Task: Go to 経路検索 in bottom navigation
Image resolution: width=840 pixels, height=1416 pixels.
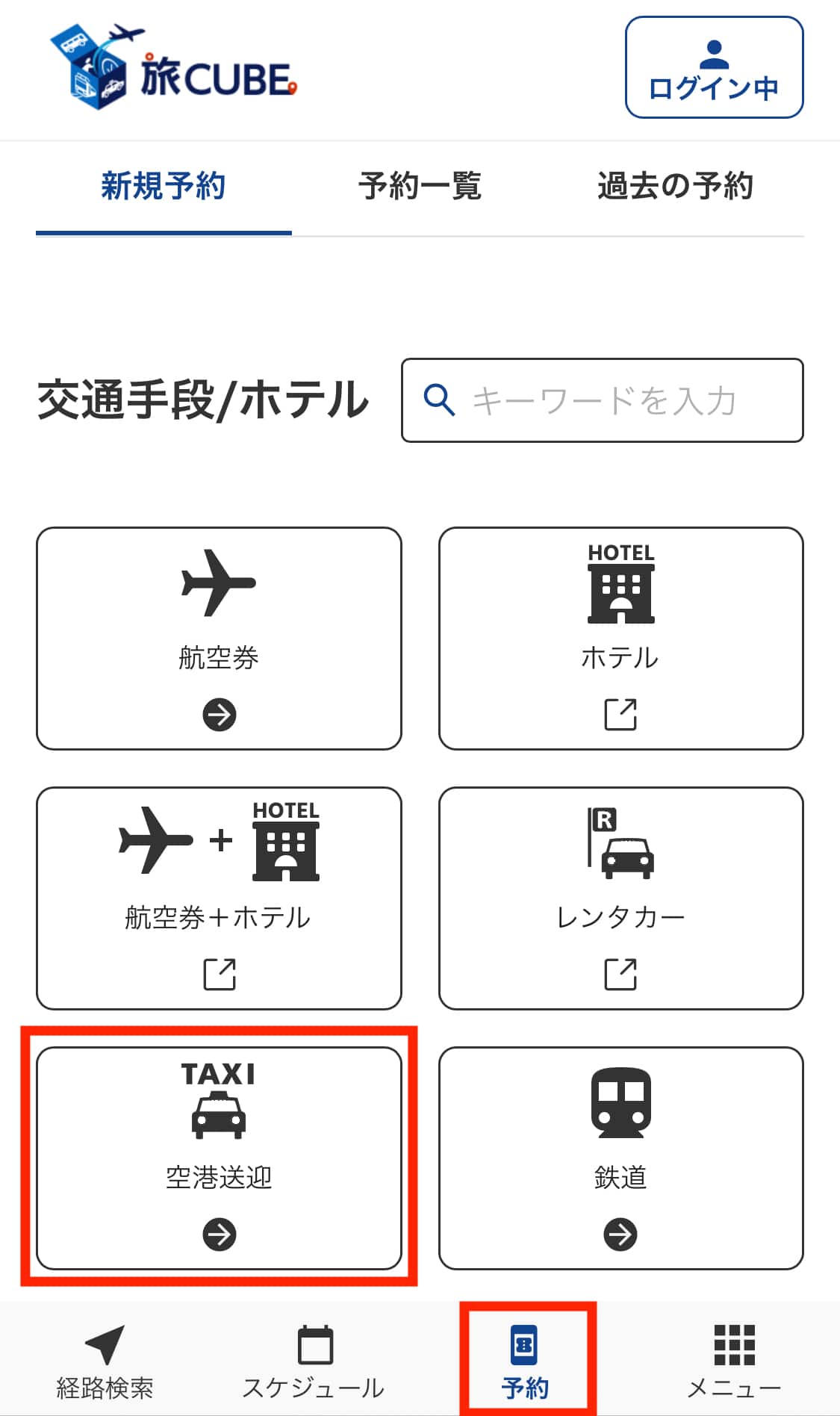Action: (105, 1361)
